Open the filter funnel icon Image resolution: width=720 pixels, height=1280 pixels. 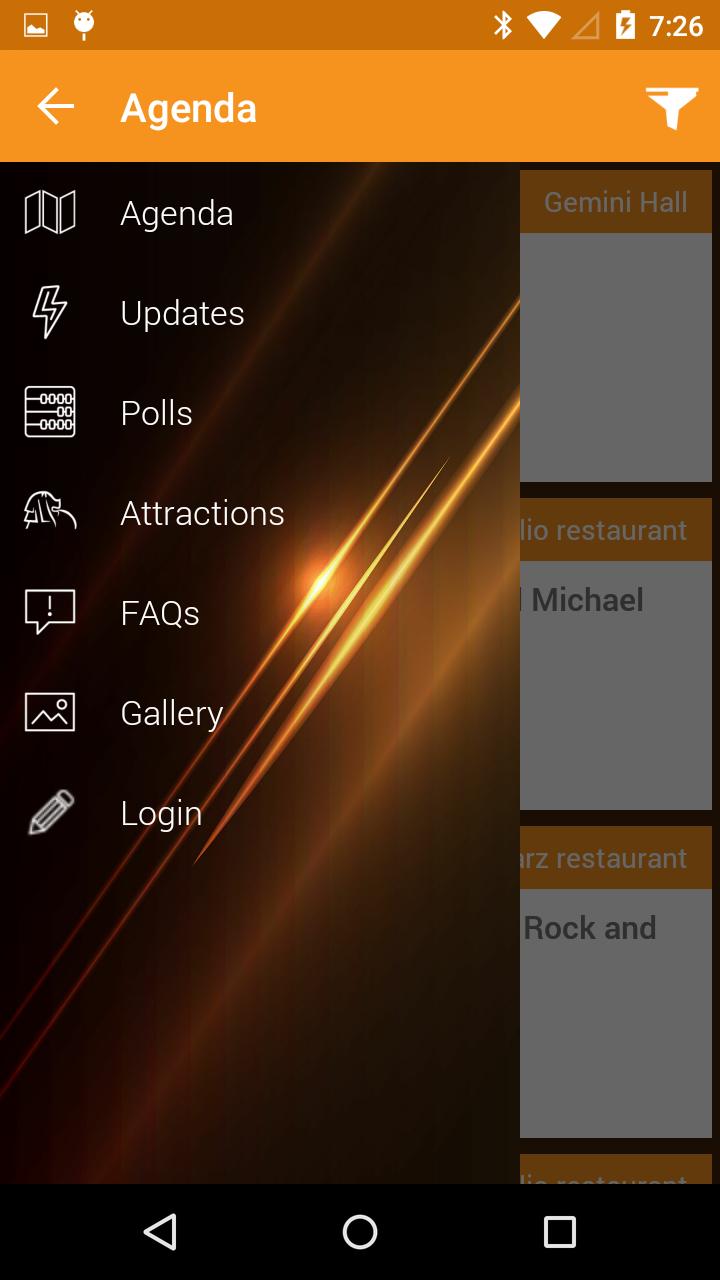pos(671,107)
